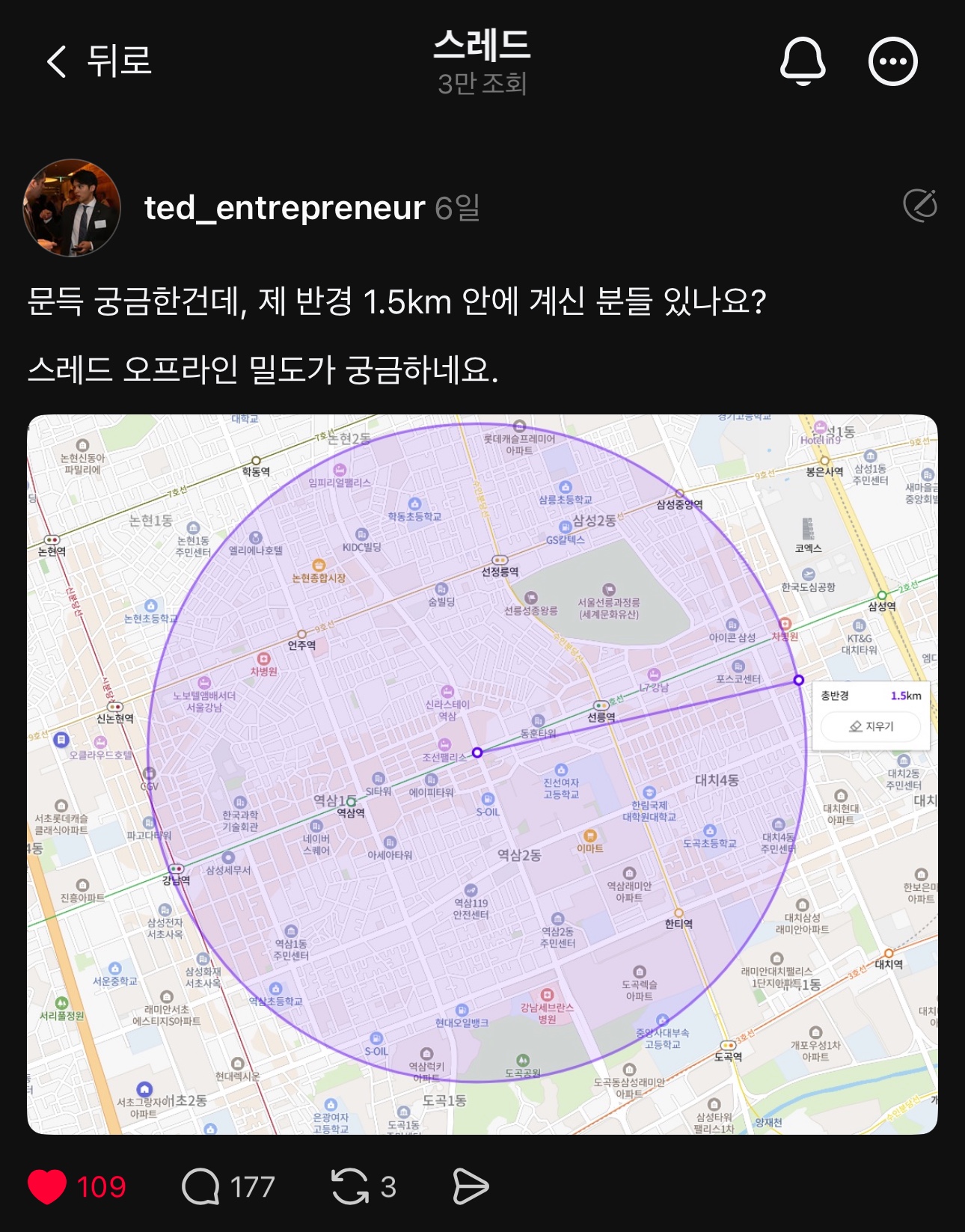Open the attached map image
This screenshot has height=1232, width=965.
pyautogui.click(x=482, y=774)
